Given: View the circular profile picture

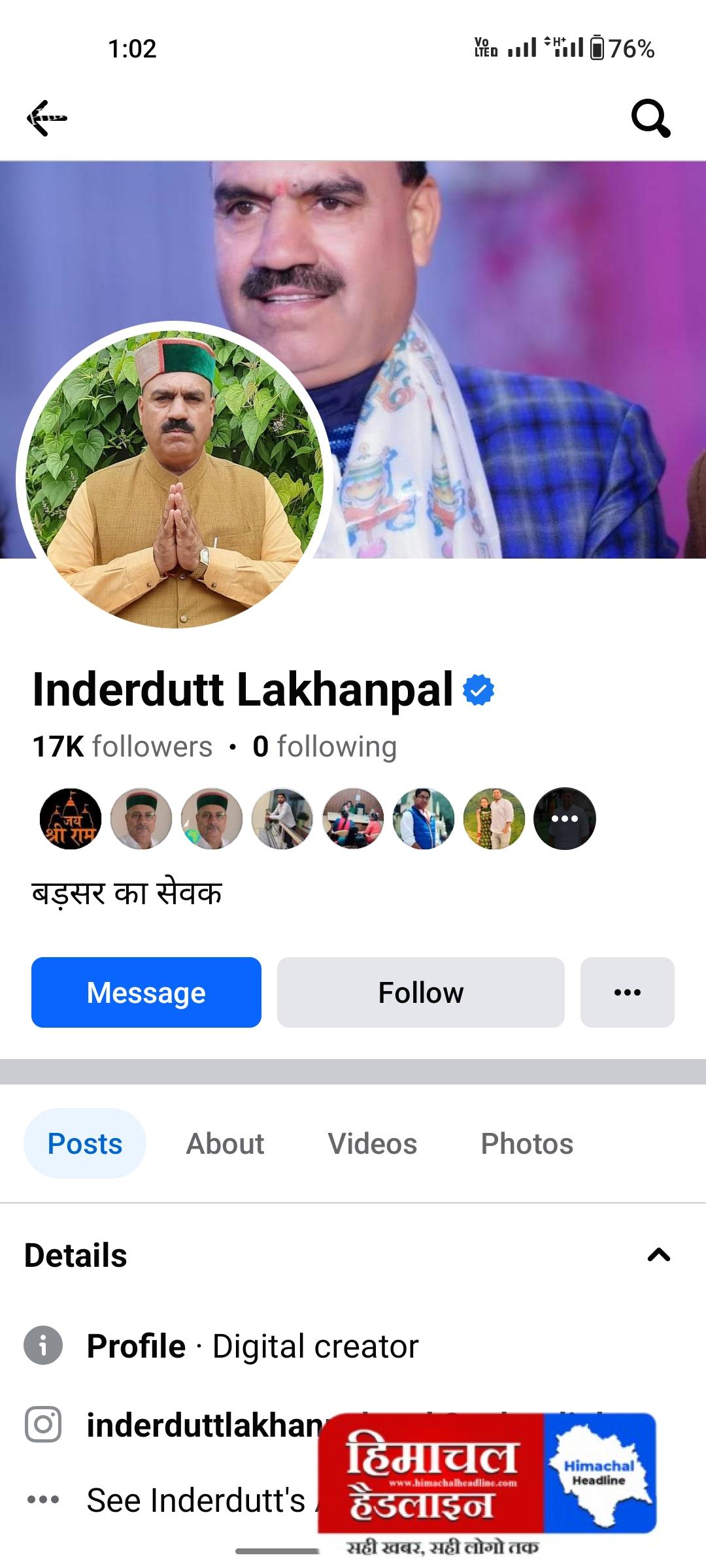Looking at the screenshot, I should click(x=175, y=476).
